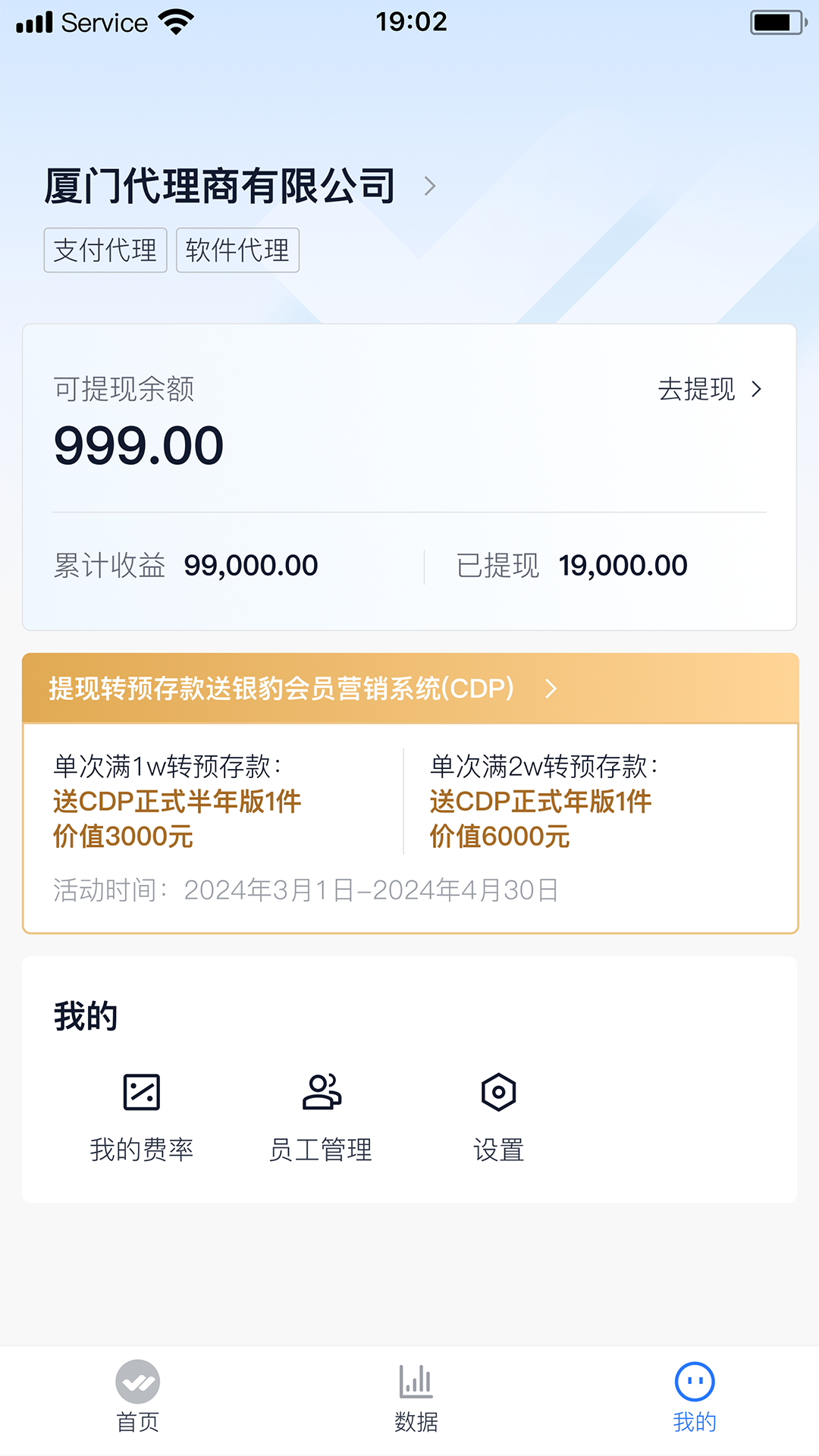This screenshot has width=819, height=1456.
Task: Expand company details via chevron next to 厦门代理商有限公司
Action: pos(430,185)
